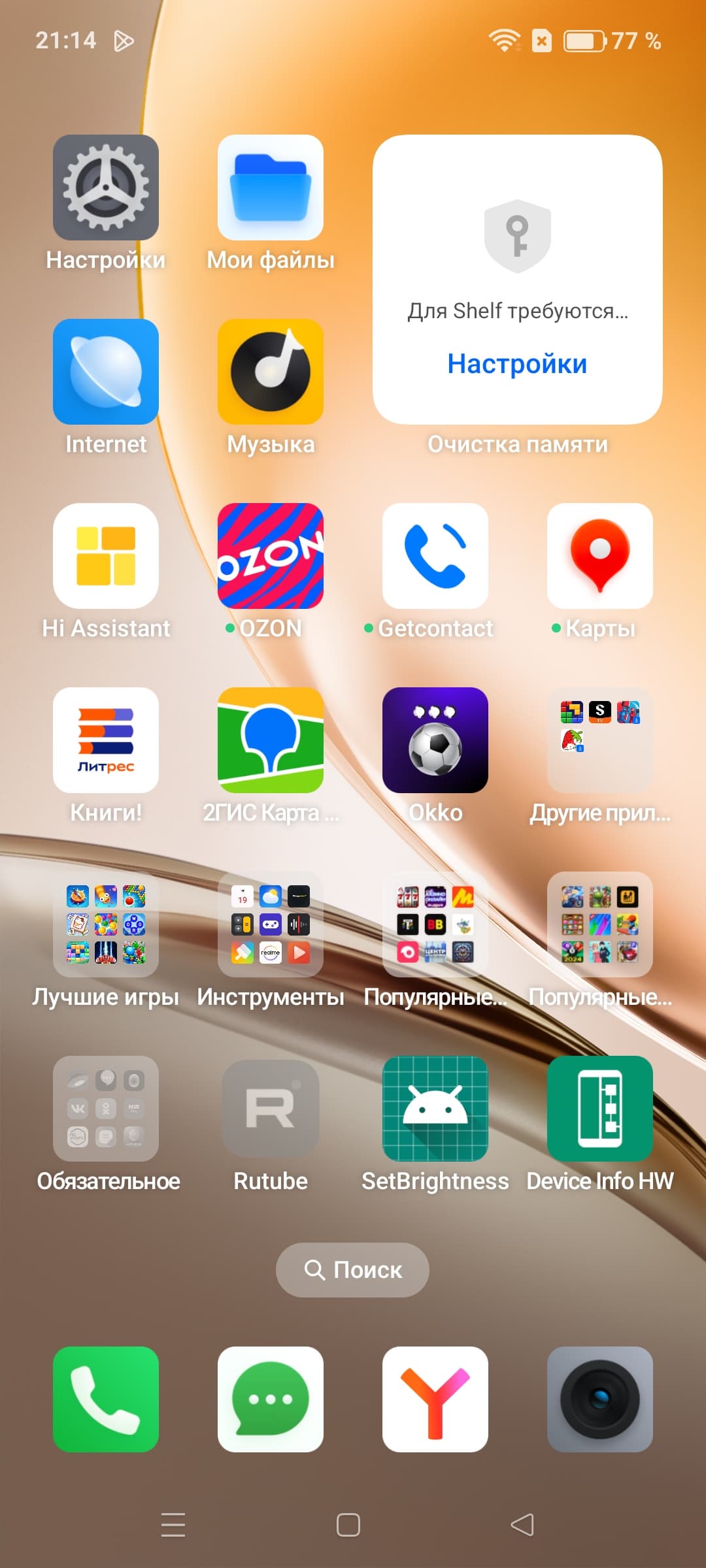Open the green Phone dialer in dock

(106, 1399)
